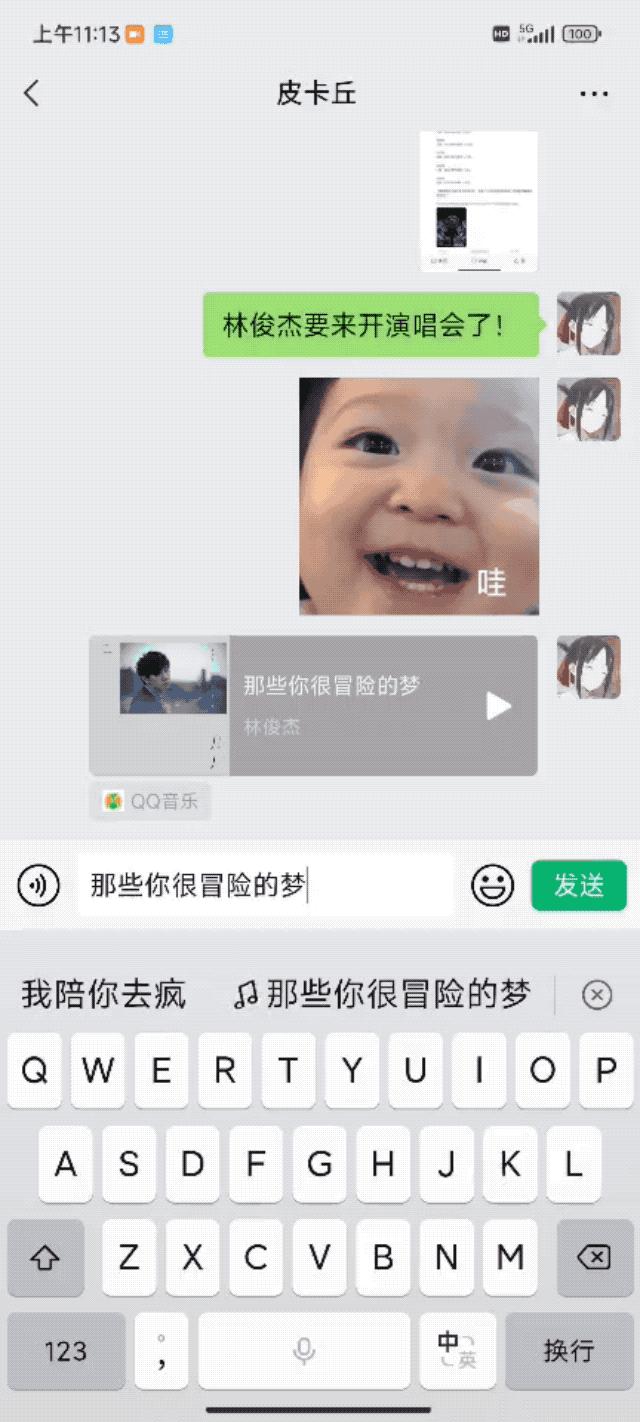
Task: Open the QQ音乐 source tag
Action: 151,801
